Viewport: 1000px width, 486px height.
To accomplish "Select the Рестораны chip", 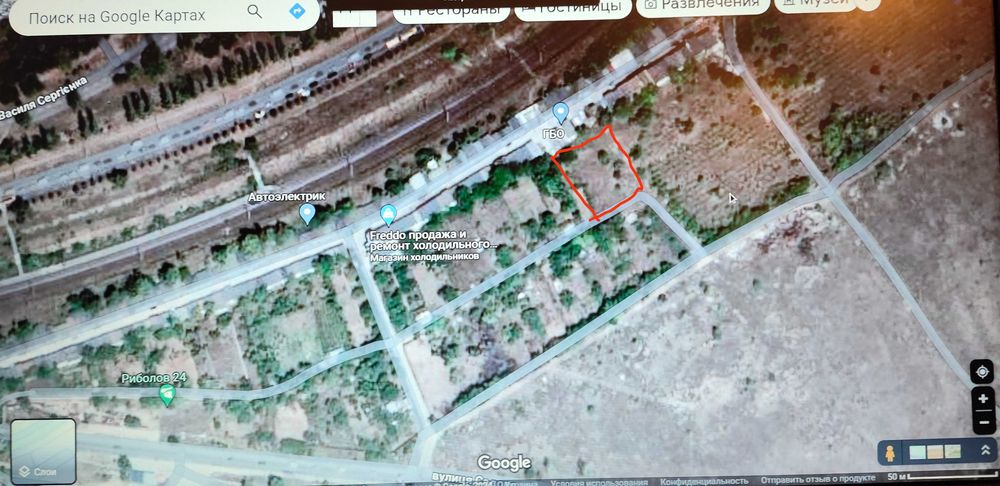I will [x=451, y=8].
